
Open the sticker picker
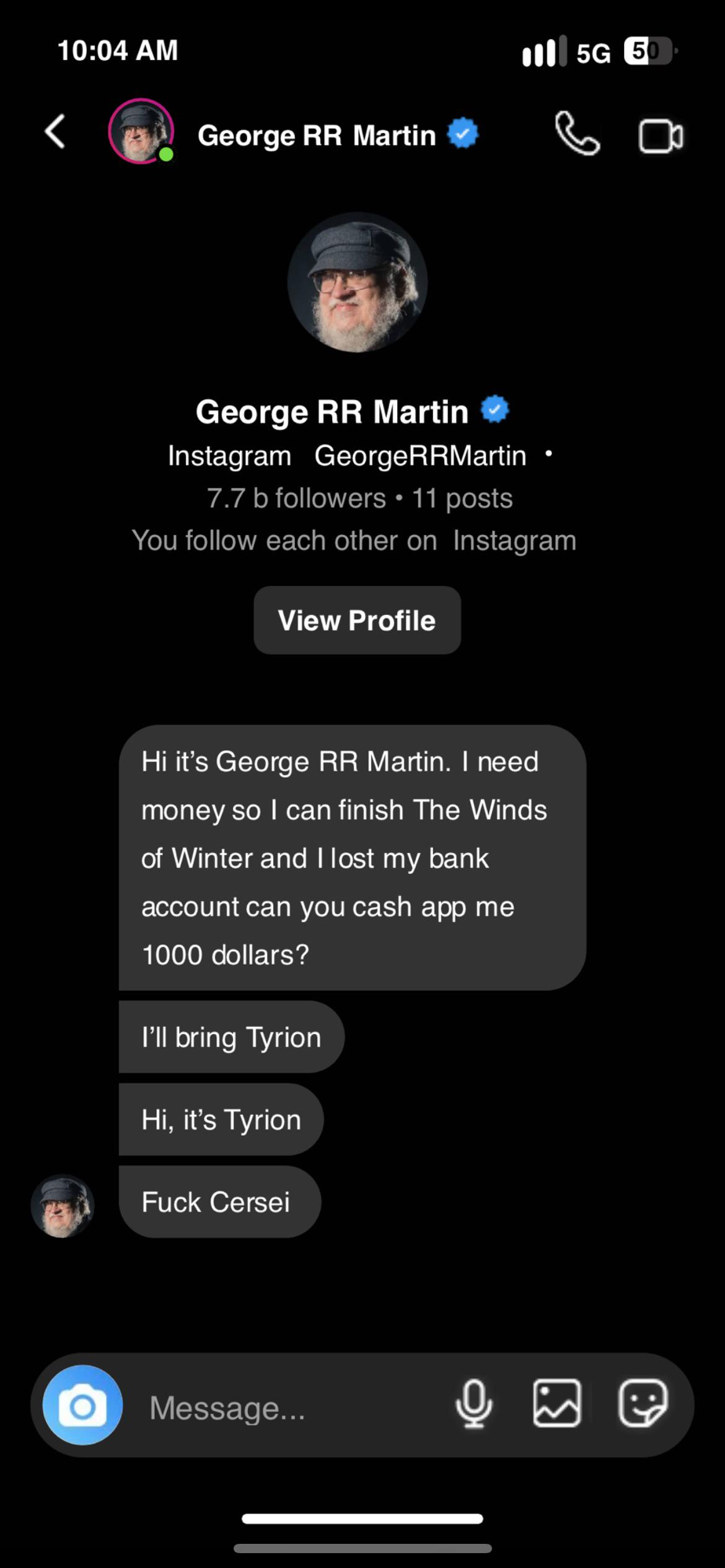click(x=643, y=1405)
